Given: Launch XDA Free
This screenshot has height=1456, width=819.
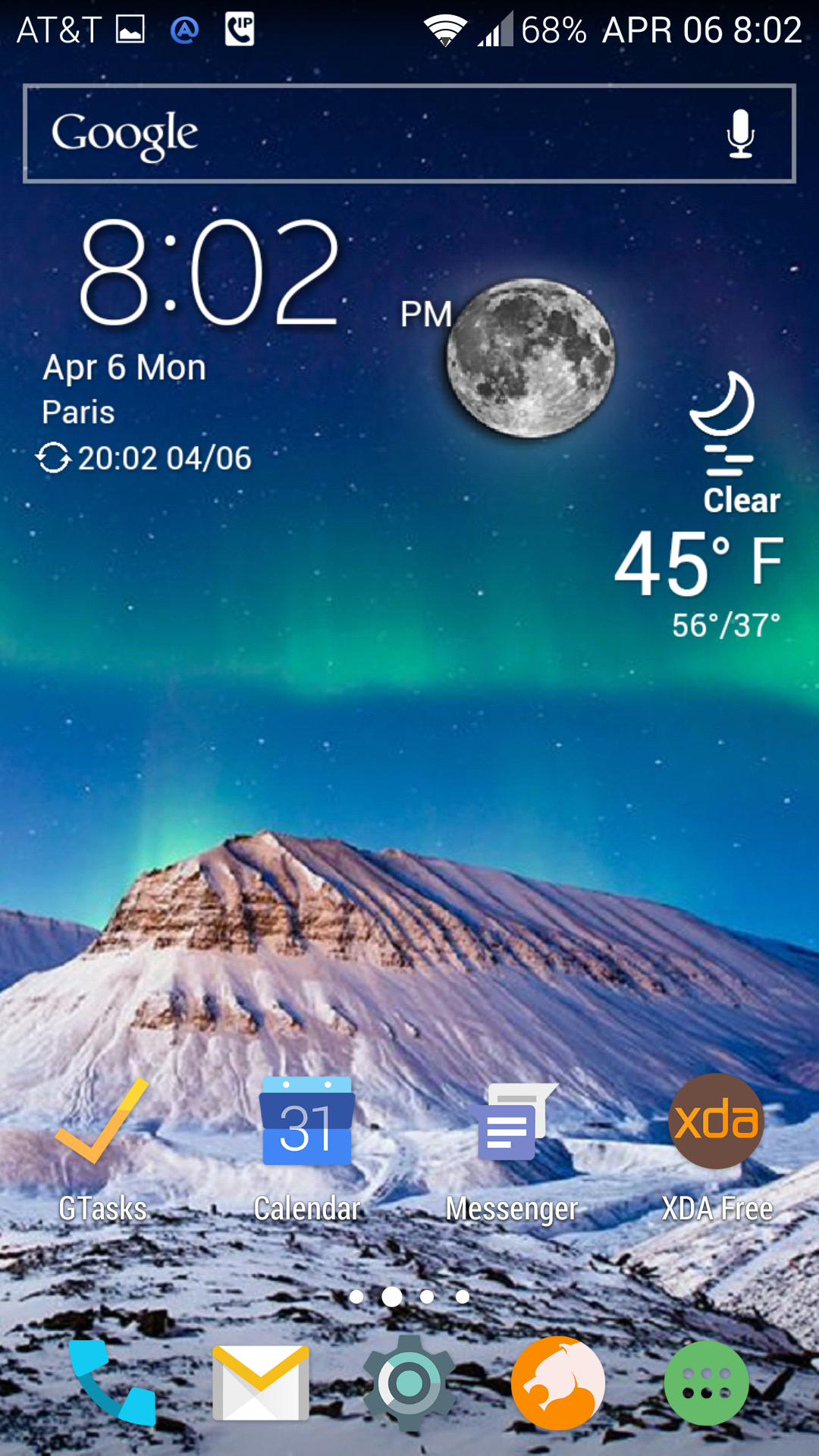Looking at the screenshot, I should point(717,1150).
